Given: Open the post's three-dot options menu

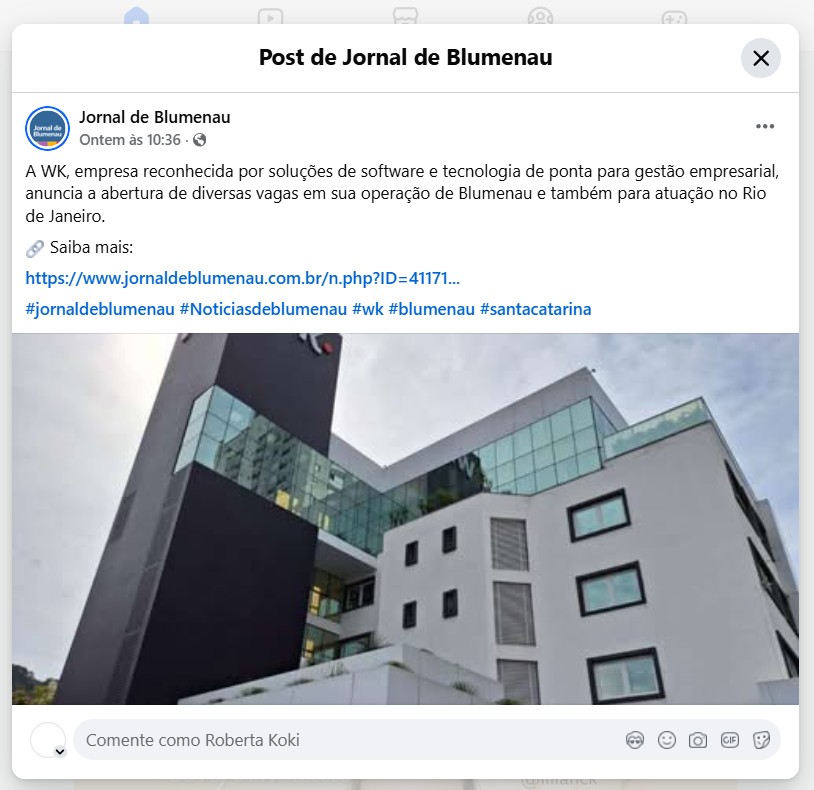Looking at the screenshot, I should [765, 126].
